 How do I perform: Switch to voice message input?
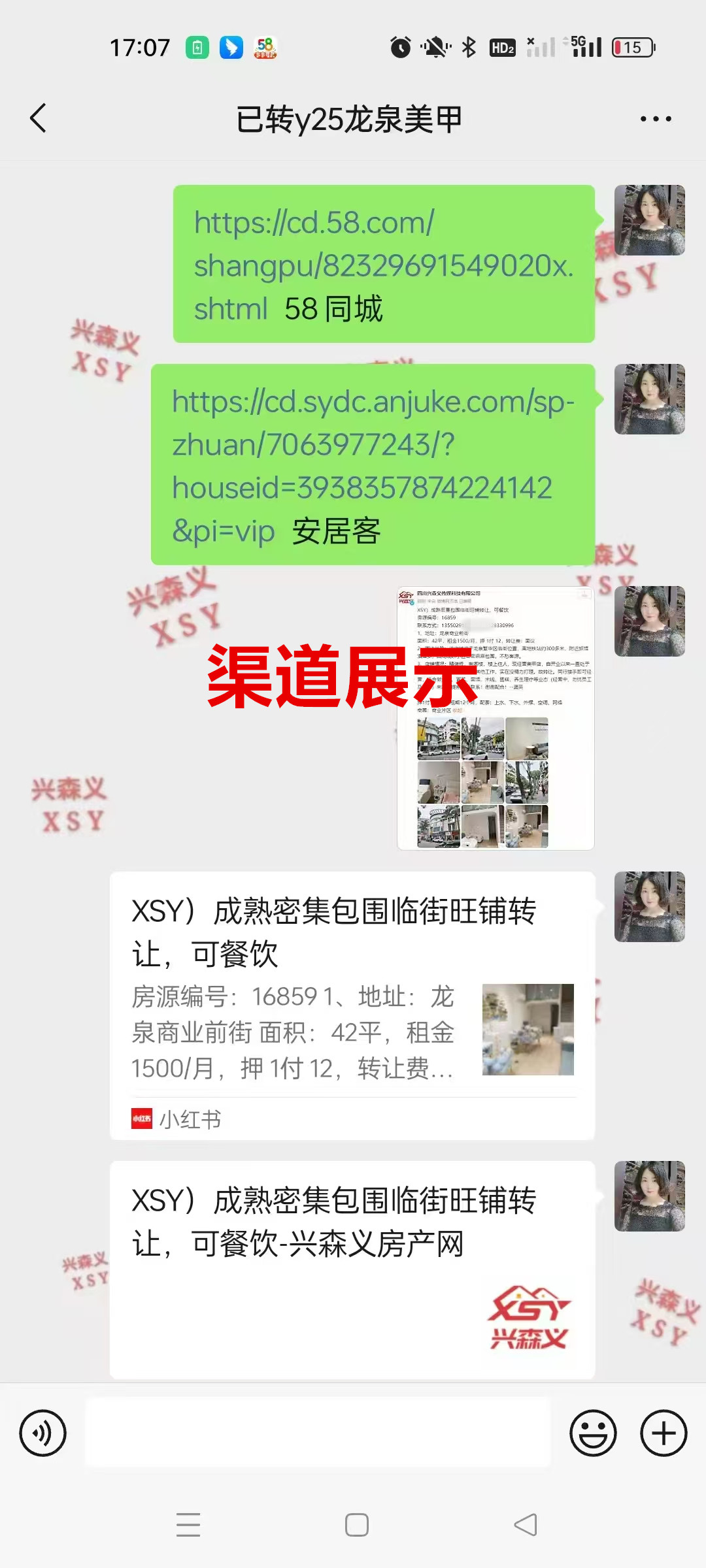click(43, 1433)
